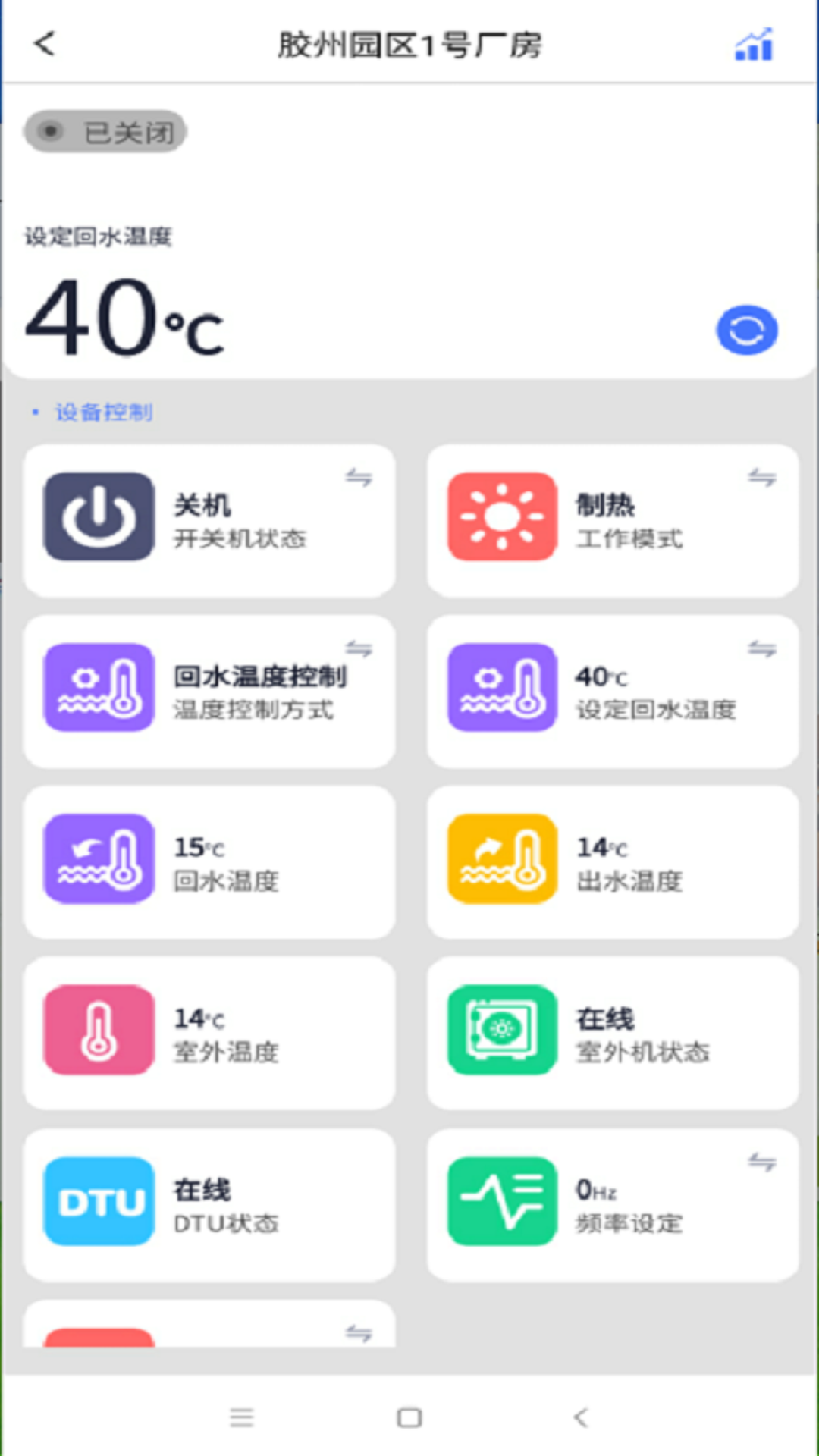
Task: Tap the navigation back button at bottom
Action: (580, 1417)
